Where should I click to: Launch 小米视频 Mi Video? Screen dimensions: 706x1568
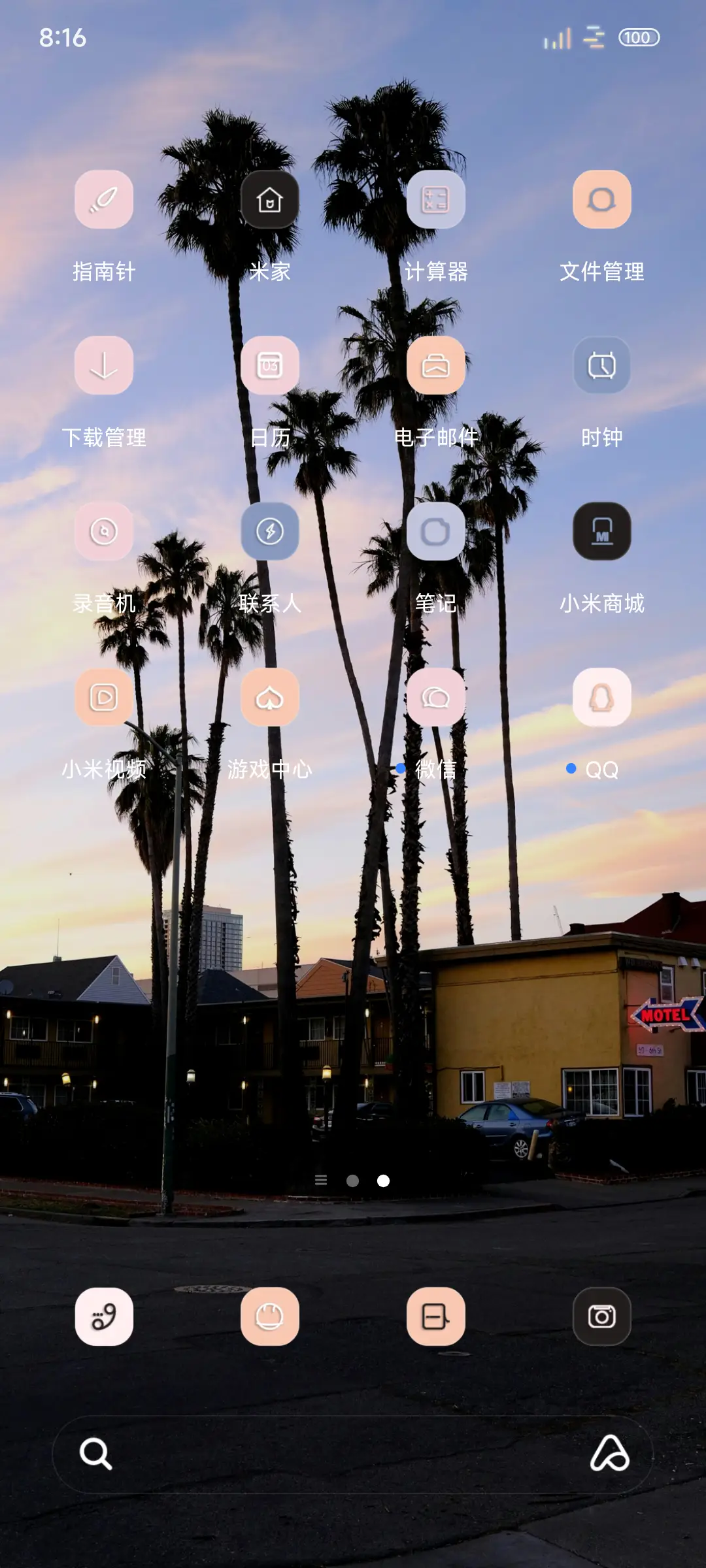pos(103,697)
